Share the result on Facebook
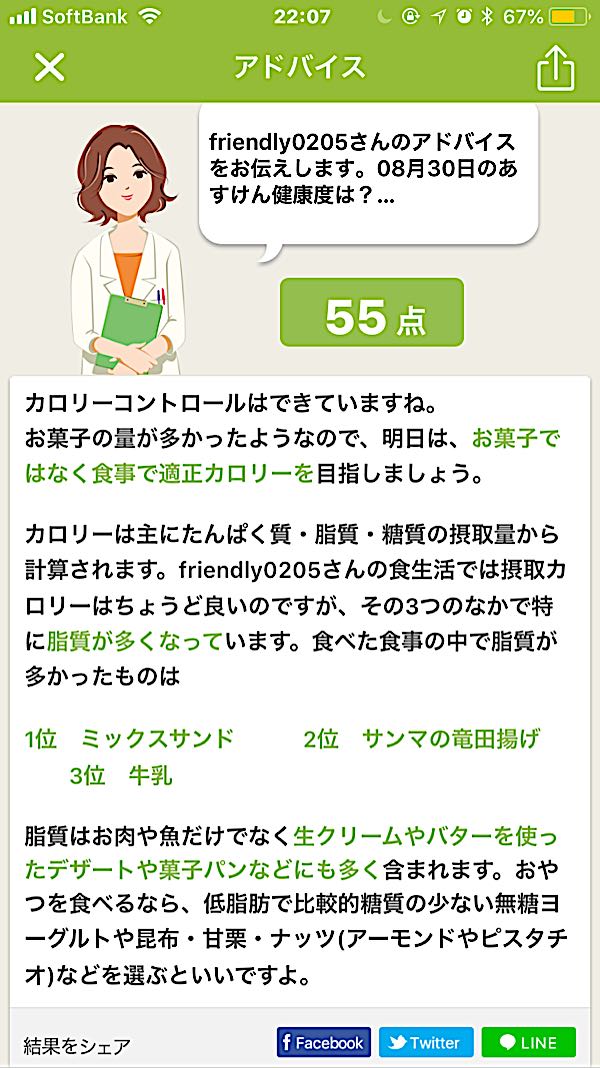The image size is (600, 1068). pos(324,1042)
